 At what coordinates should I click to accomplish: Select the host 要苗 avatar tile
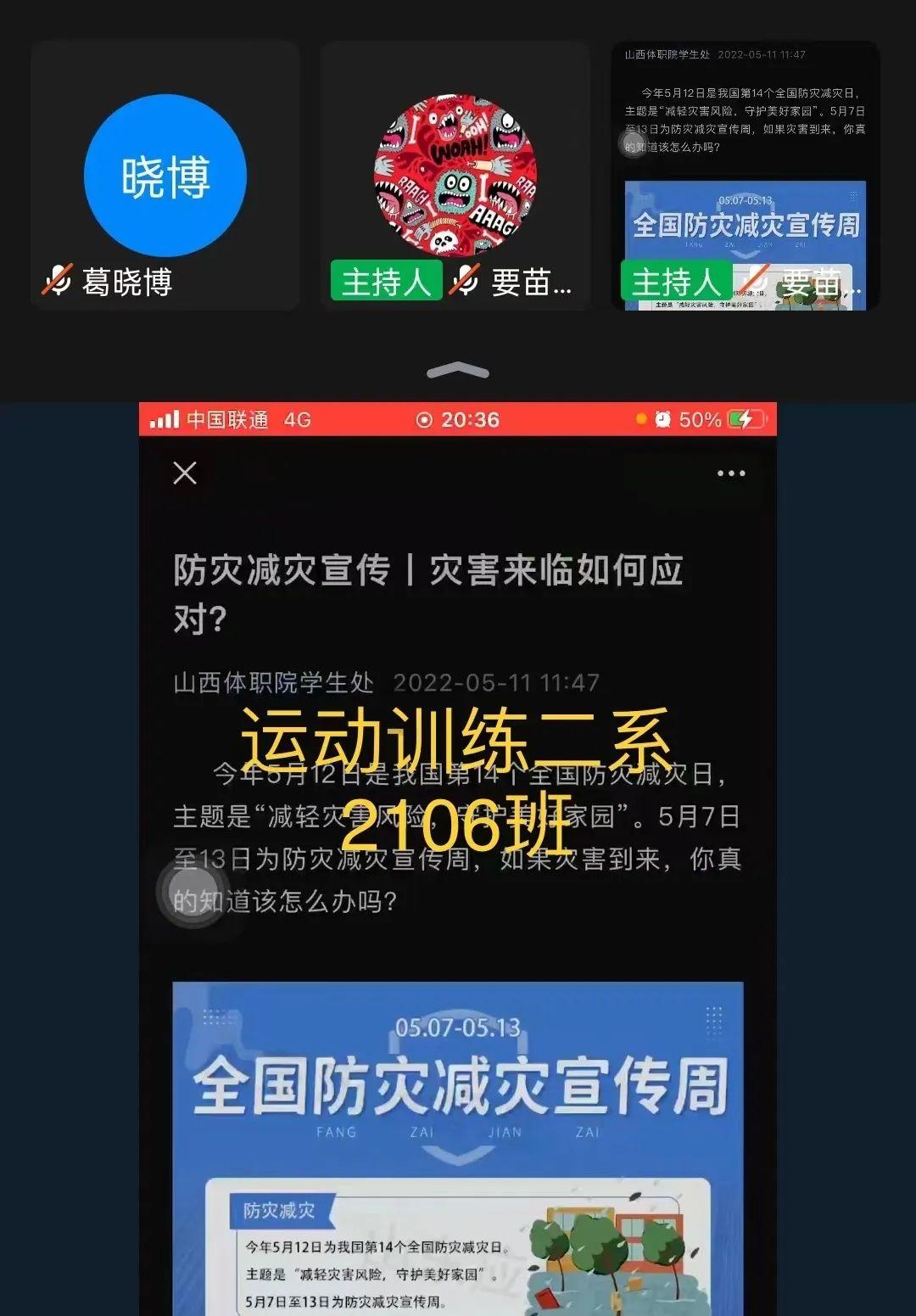click(x=455, y=176)
